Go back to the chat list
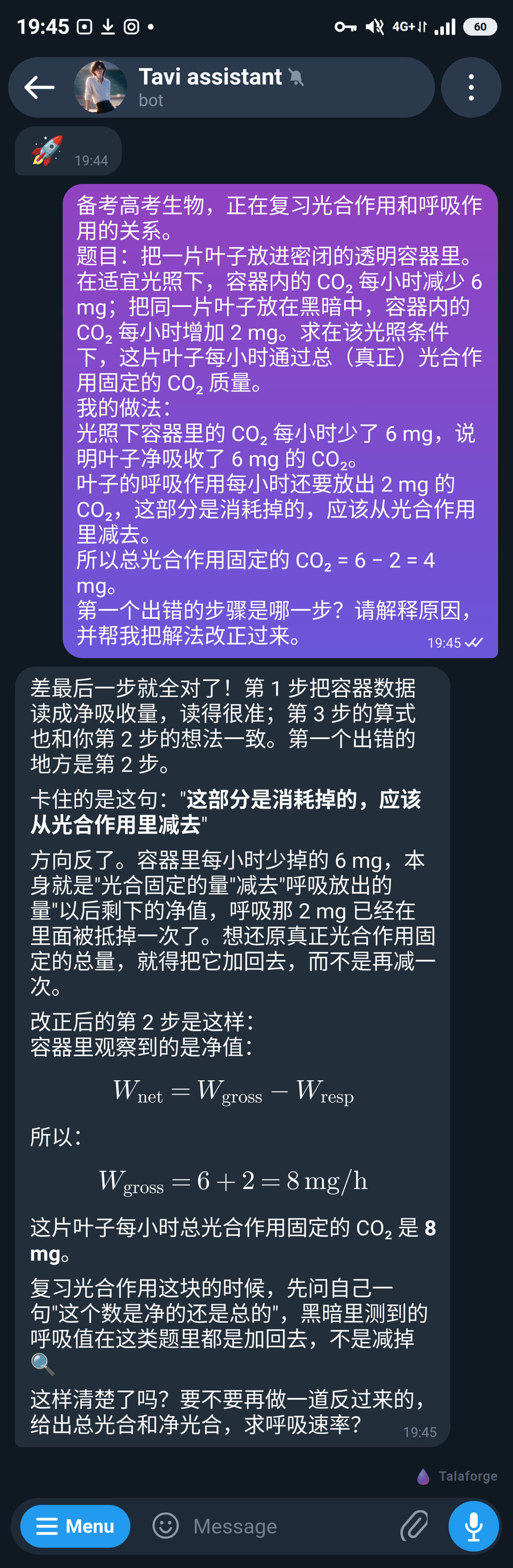Image resolution: width=513 pixels, height=1568 pixels. coord(40,88)
